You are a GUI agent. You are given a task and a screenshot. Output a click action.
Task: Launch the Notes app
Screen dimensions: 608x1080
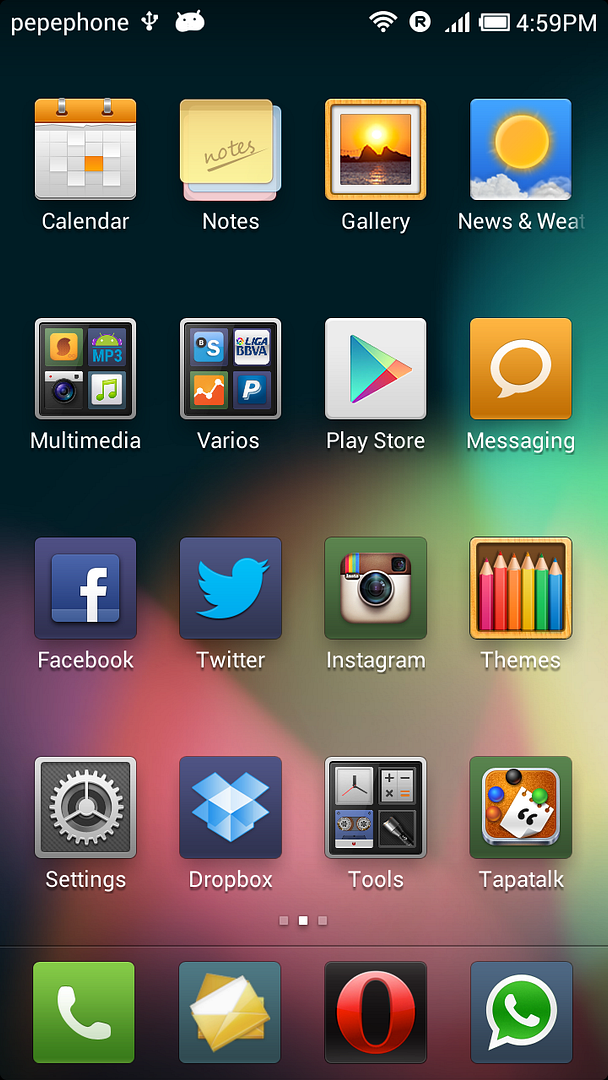tap(230, 149)
